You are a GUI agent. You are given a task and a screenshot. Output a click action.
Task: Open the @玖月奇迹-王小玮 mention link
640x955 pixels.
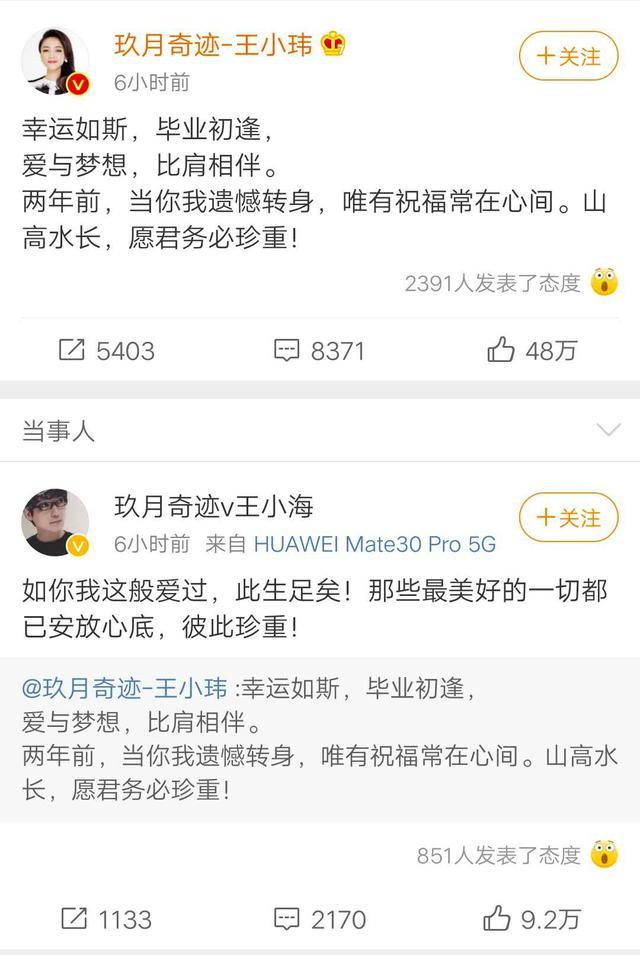[x=126, y=688]
